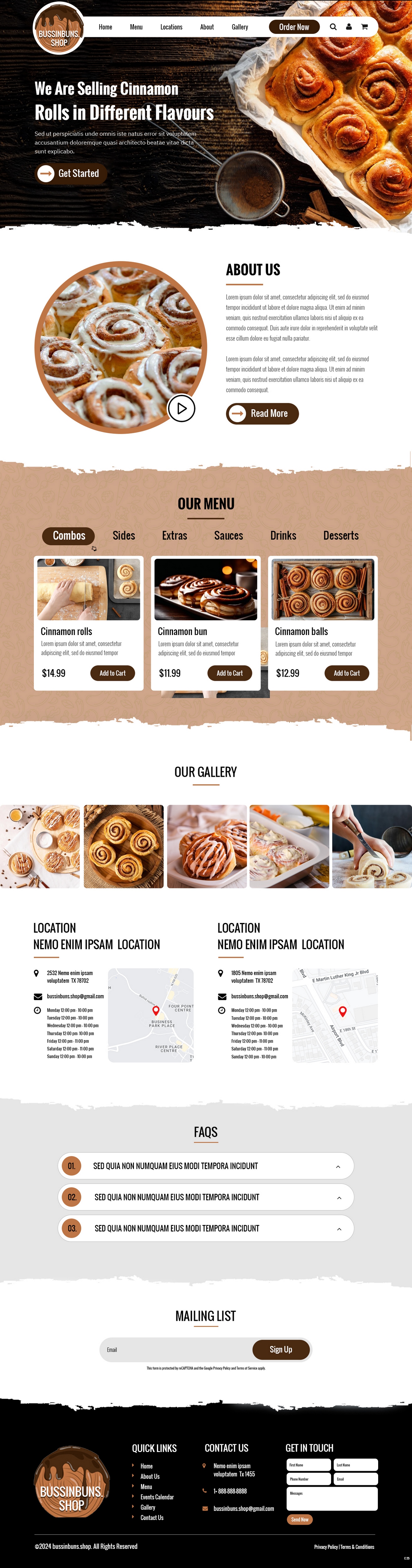Screen dimensions: 412x1568
Task: Tap Read More in About Us
Action: tap(262, 413)
